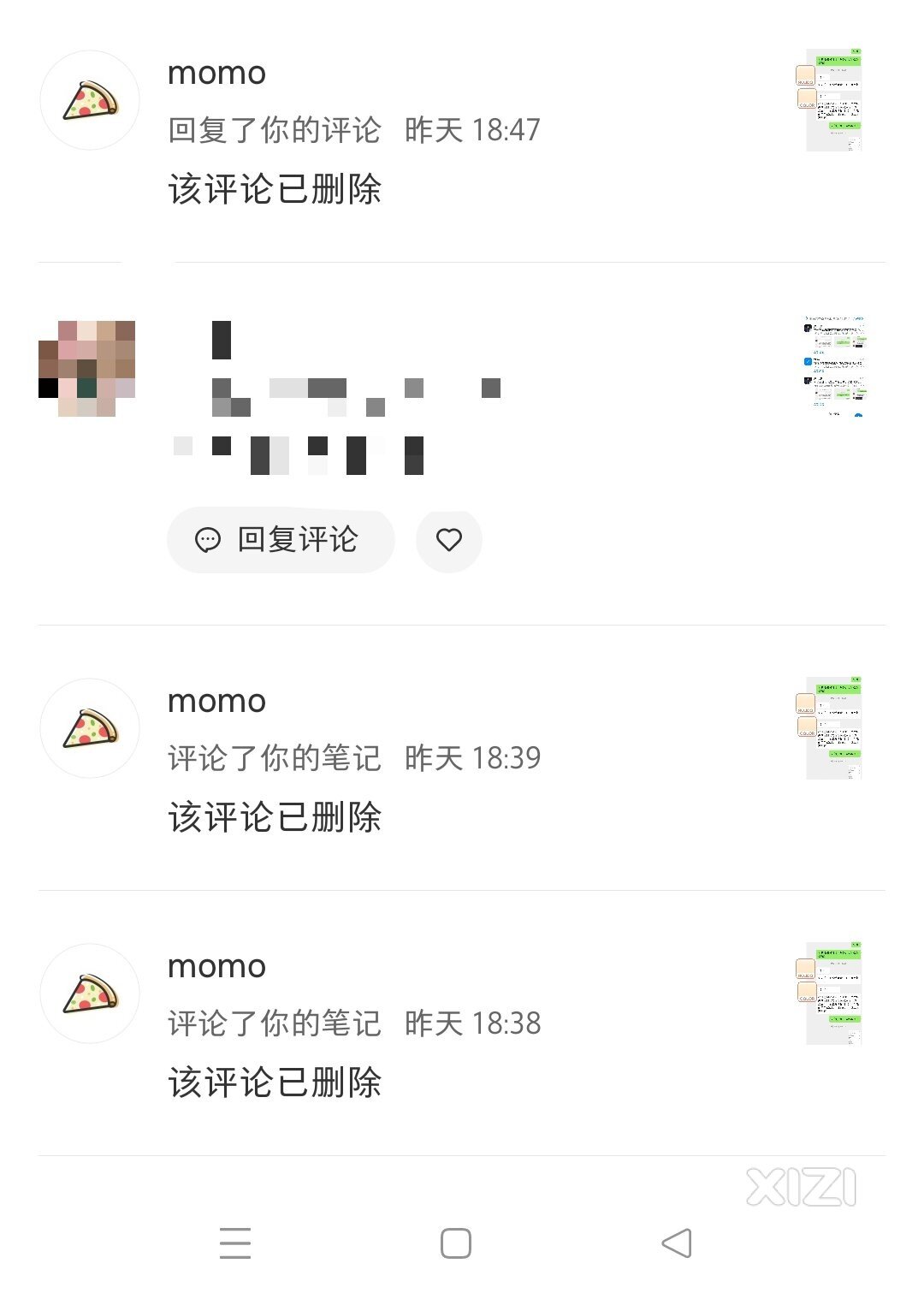
Task: Go to the home screen
Action: click(x=456, y=1243)
